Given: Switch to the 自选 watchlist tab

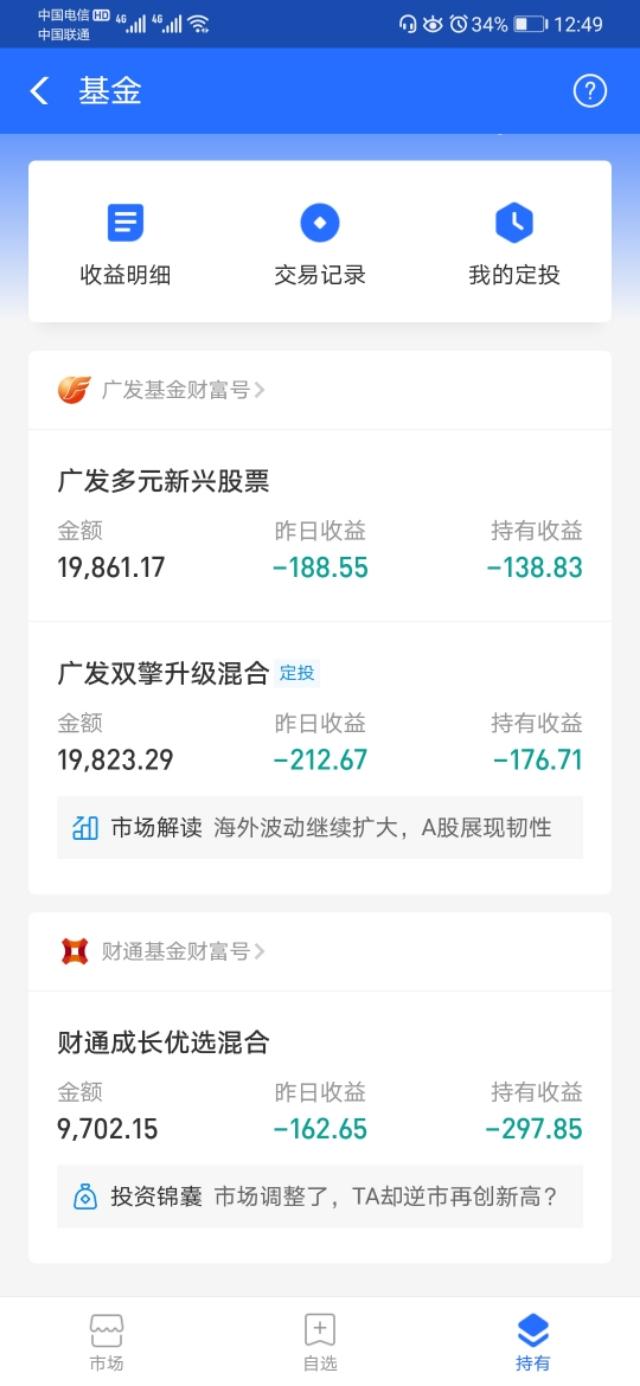Looking at the screenshot, I should 320,1342.
